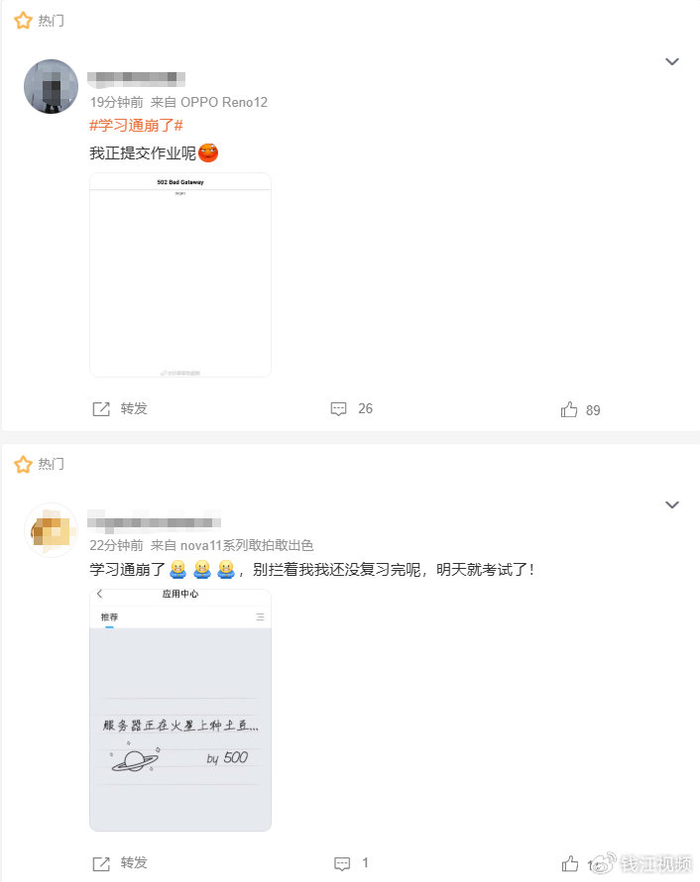
Task: Open the 502 Bad Gateway image
Action: (x=180, y=275)
